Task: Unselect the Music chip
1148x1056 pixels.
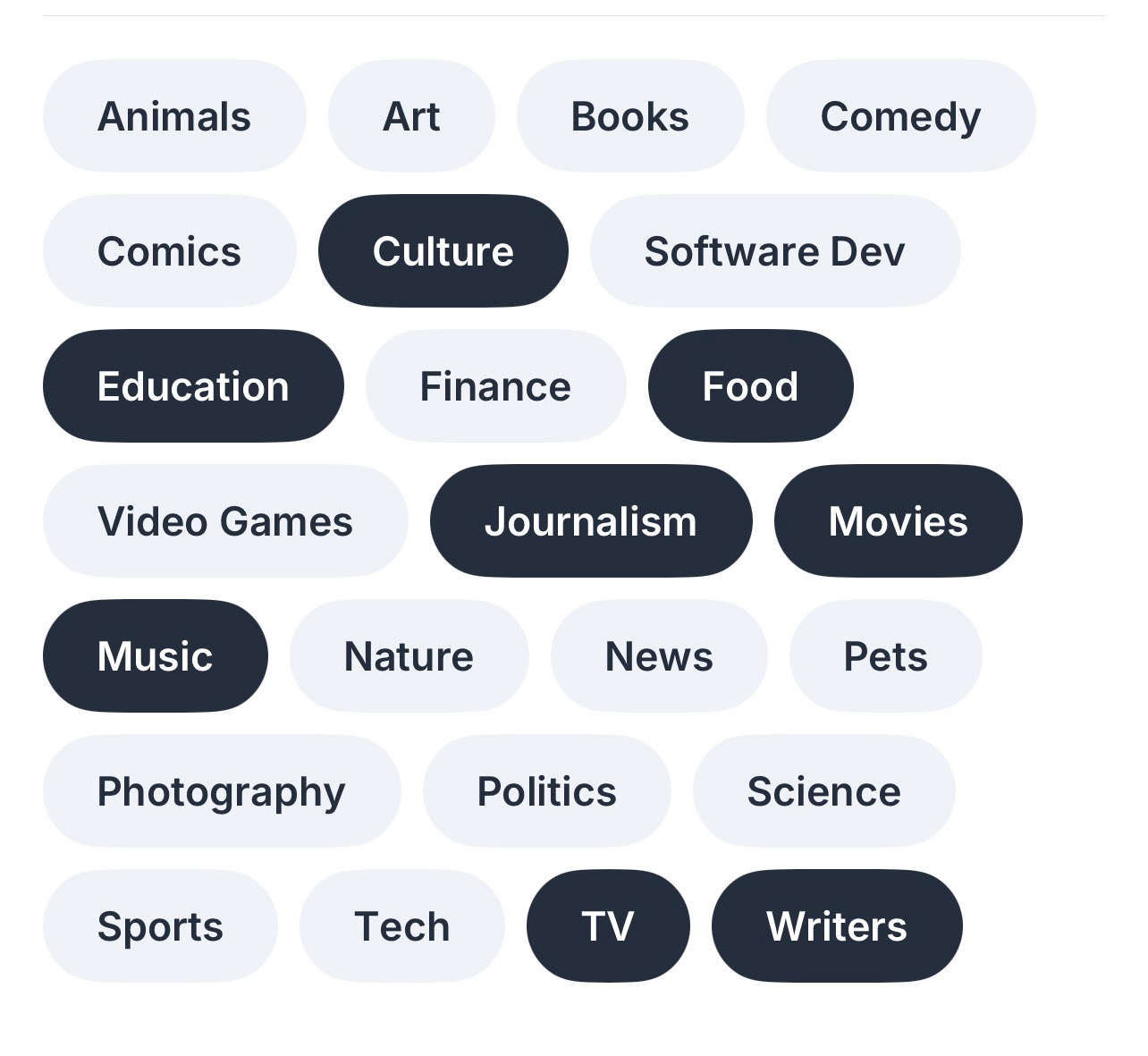Action: coord(155,656)
